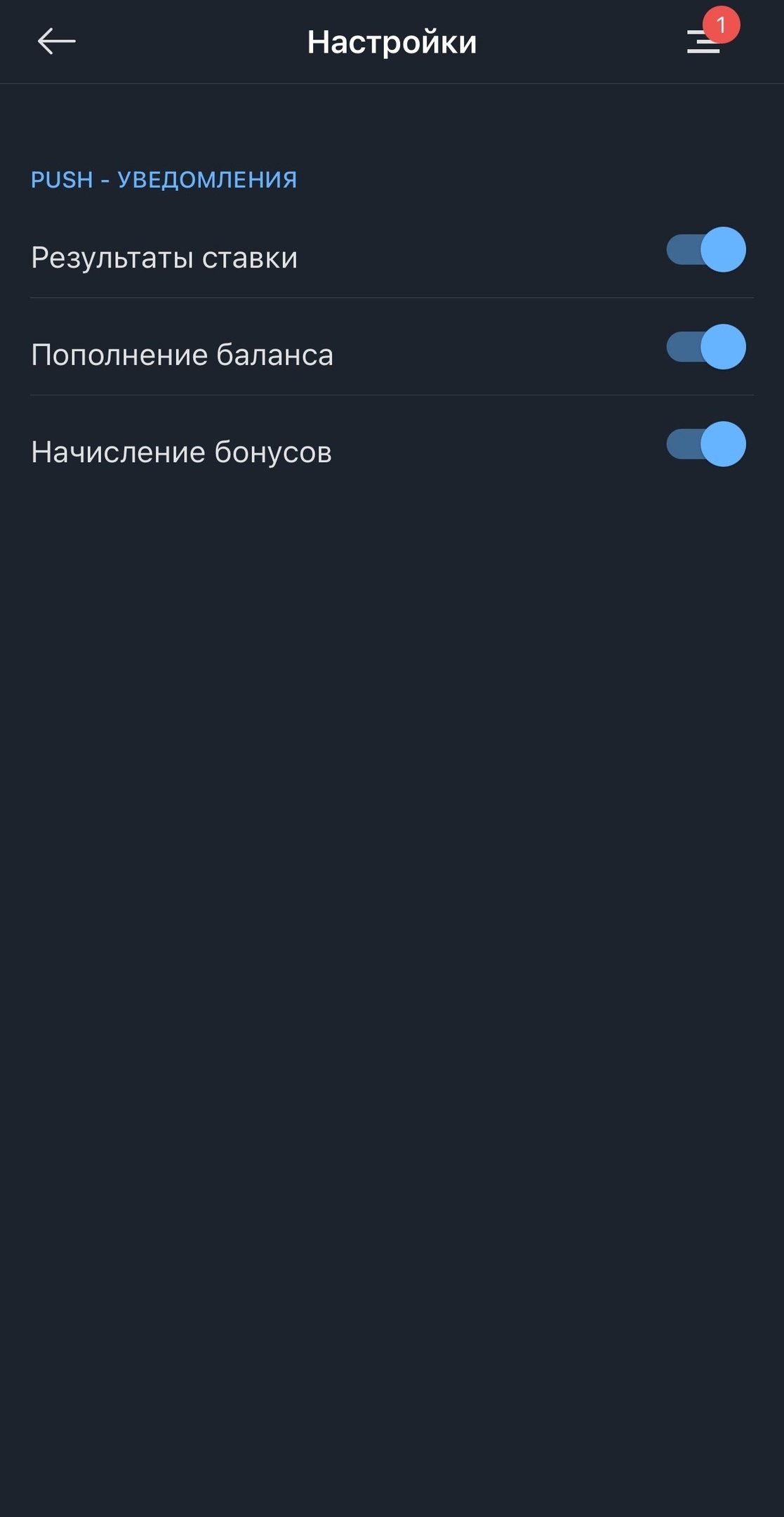Open the menu with notification badge
The height and width of the screenshot is (1517, 784).
[704, 41]
